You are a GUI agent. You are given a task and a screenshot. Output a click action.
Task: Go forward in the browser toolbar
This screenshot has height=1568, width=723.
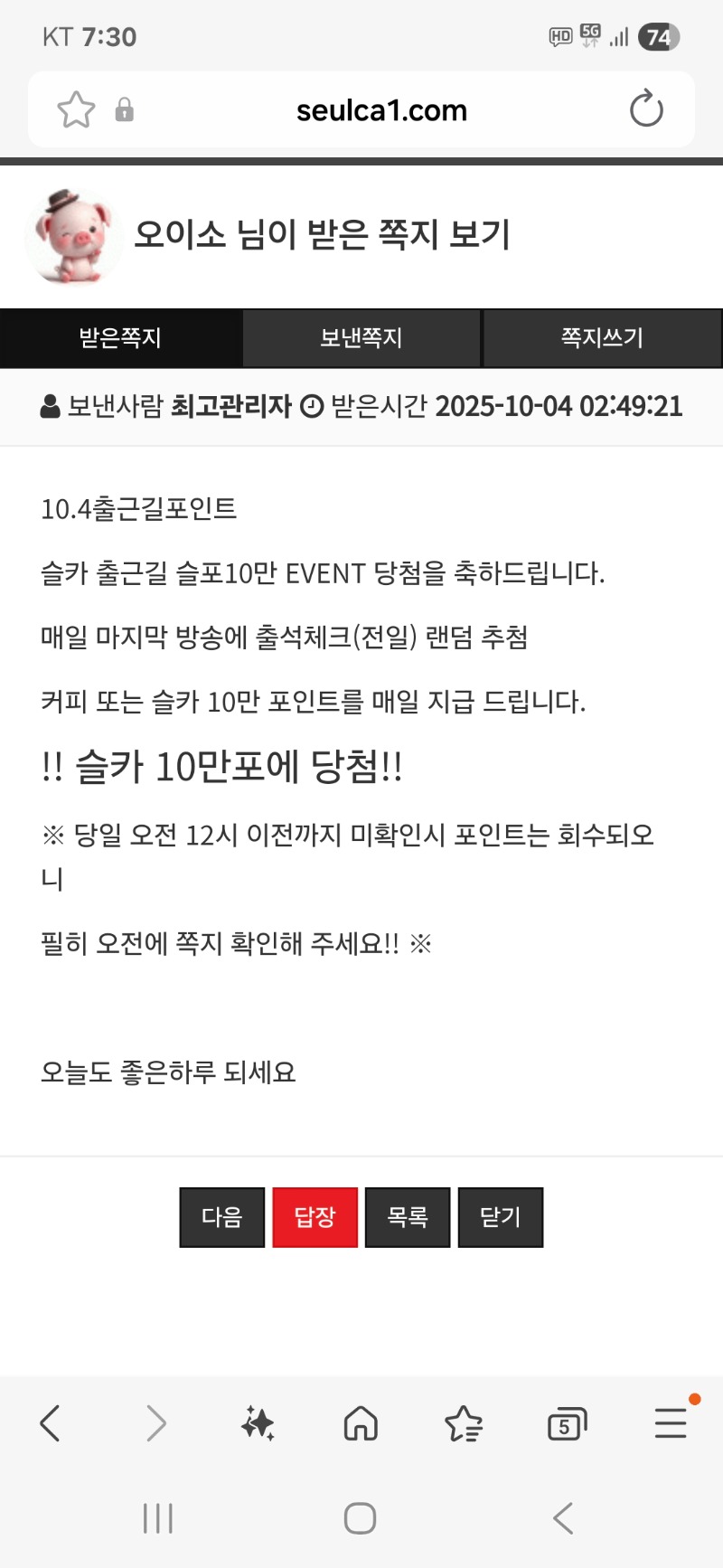point(155,1423)
